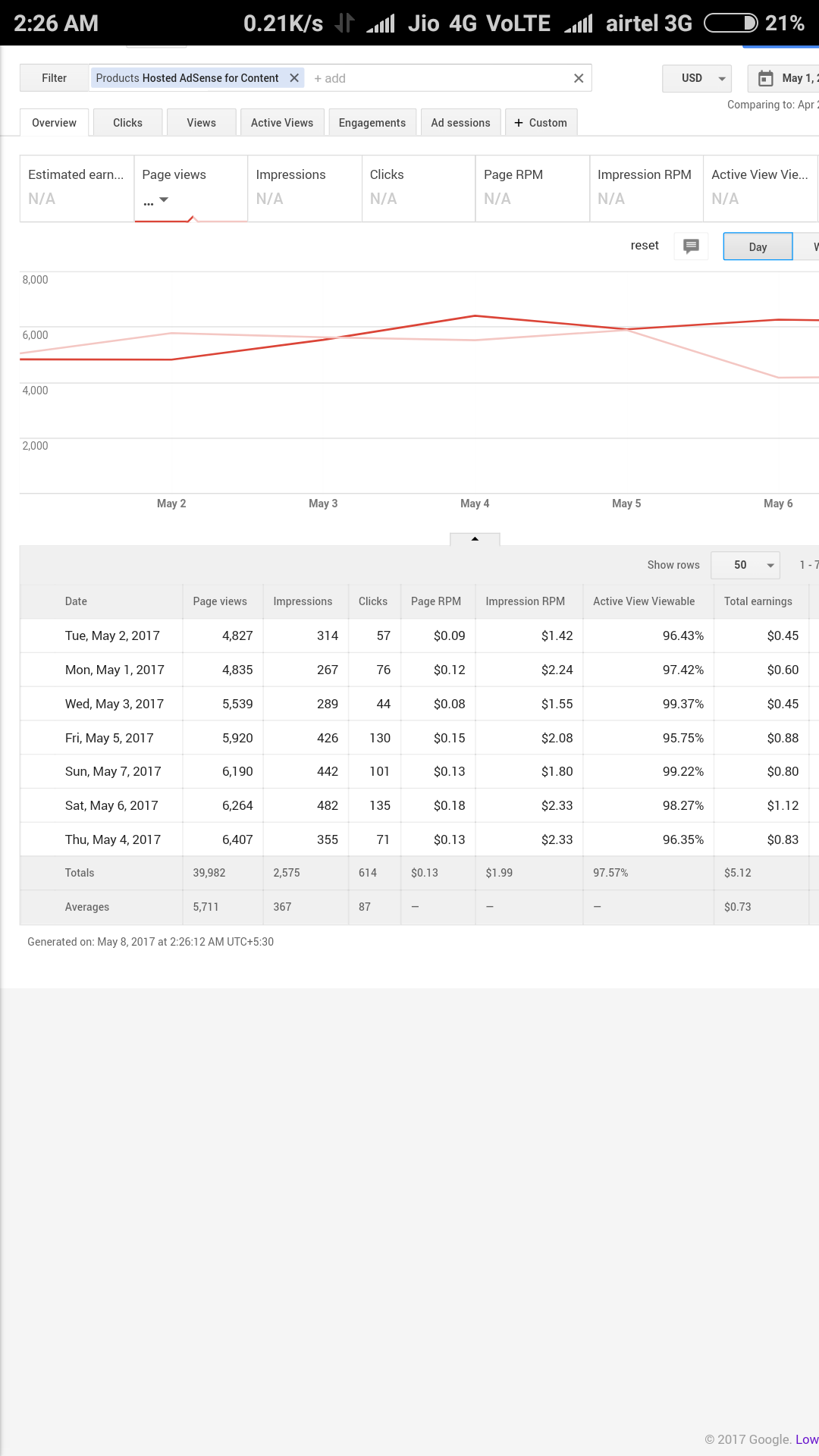Open the Engagements tab

pyautogui.click(x=372, y=123)
